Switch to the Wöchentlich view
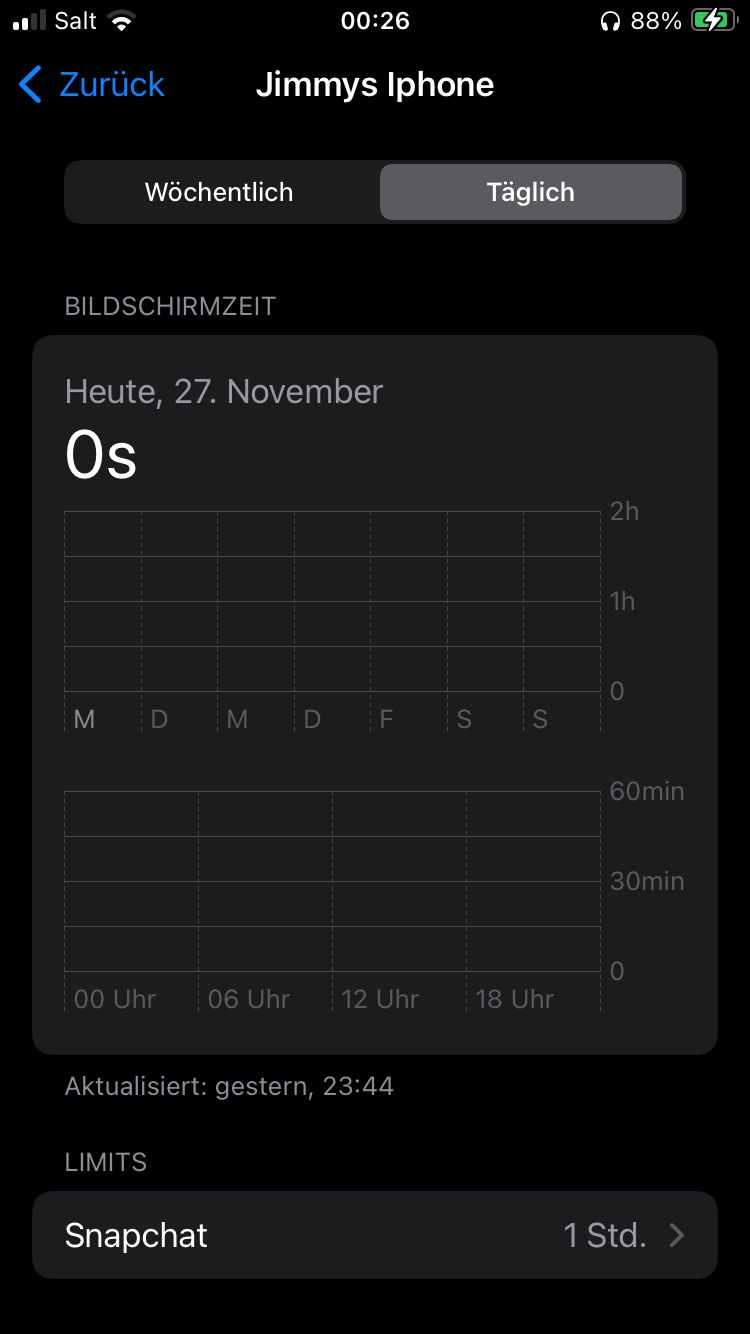The image size is (750, 1334). (x=219, y=192)
